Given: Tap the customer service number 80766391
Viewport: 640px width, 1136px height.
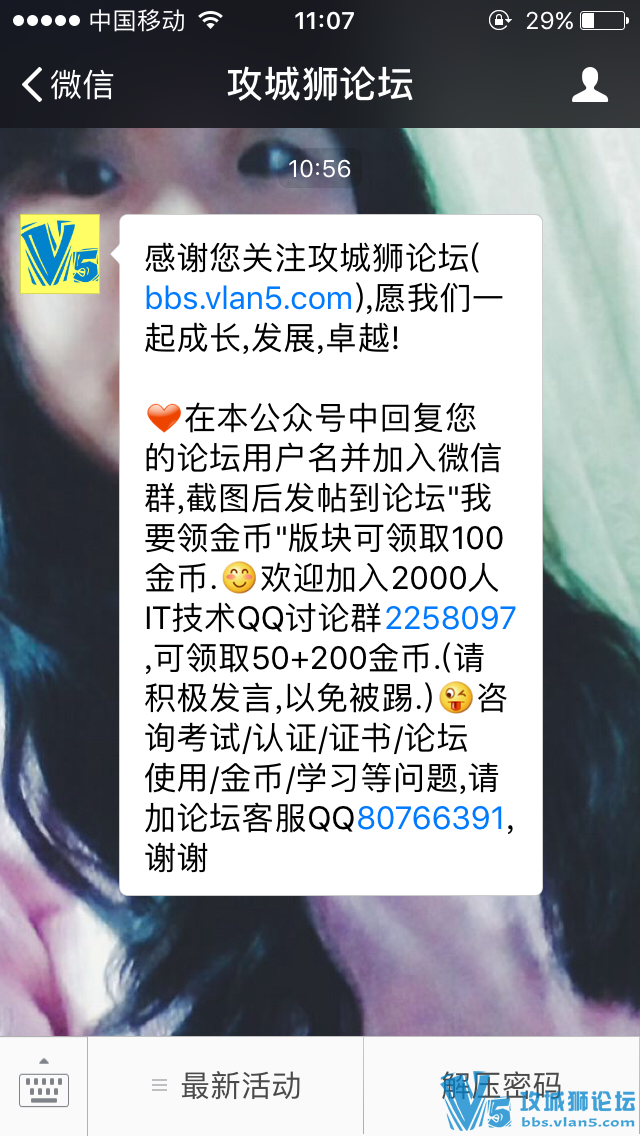Looking at the screenshot, I should point(430,818).
